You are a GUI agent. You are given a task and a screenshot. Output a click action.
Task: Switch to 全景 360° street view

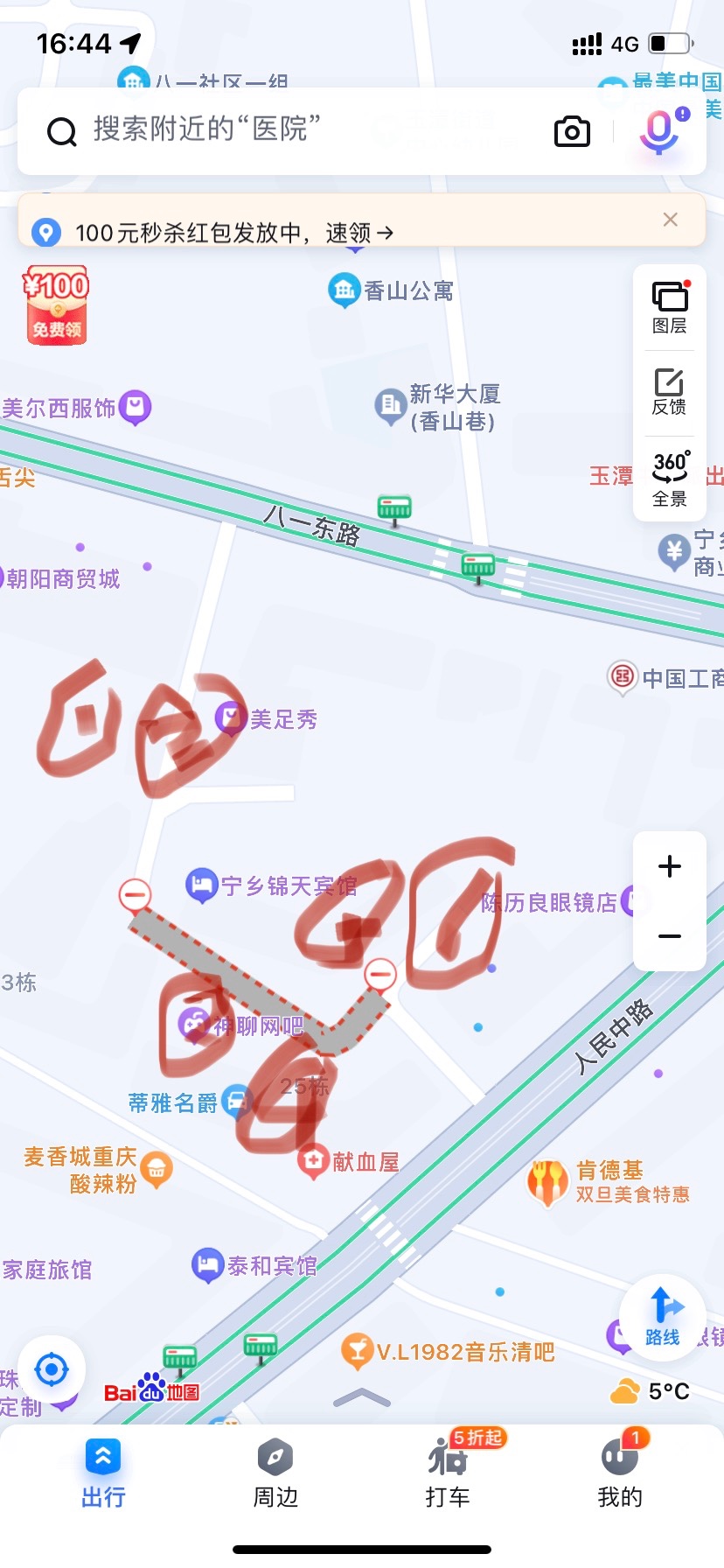point(670,478)
